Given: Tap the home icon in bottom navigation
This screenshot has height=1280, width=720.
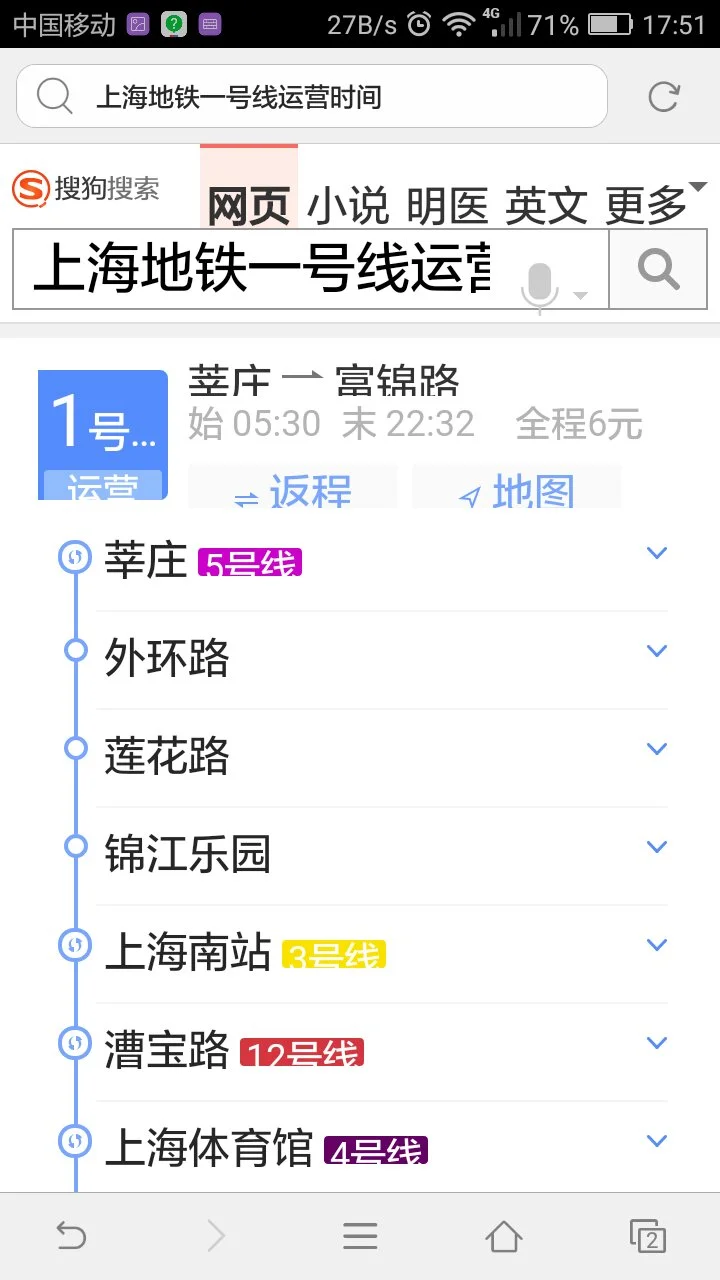Looking at the screenshot, I should pyautogui.click(x=504, y=1236).
